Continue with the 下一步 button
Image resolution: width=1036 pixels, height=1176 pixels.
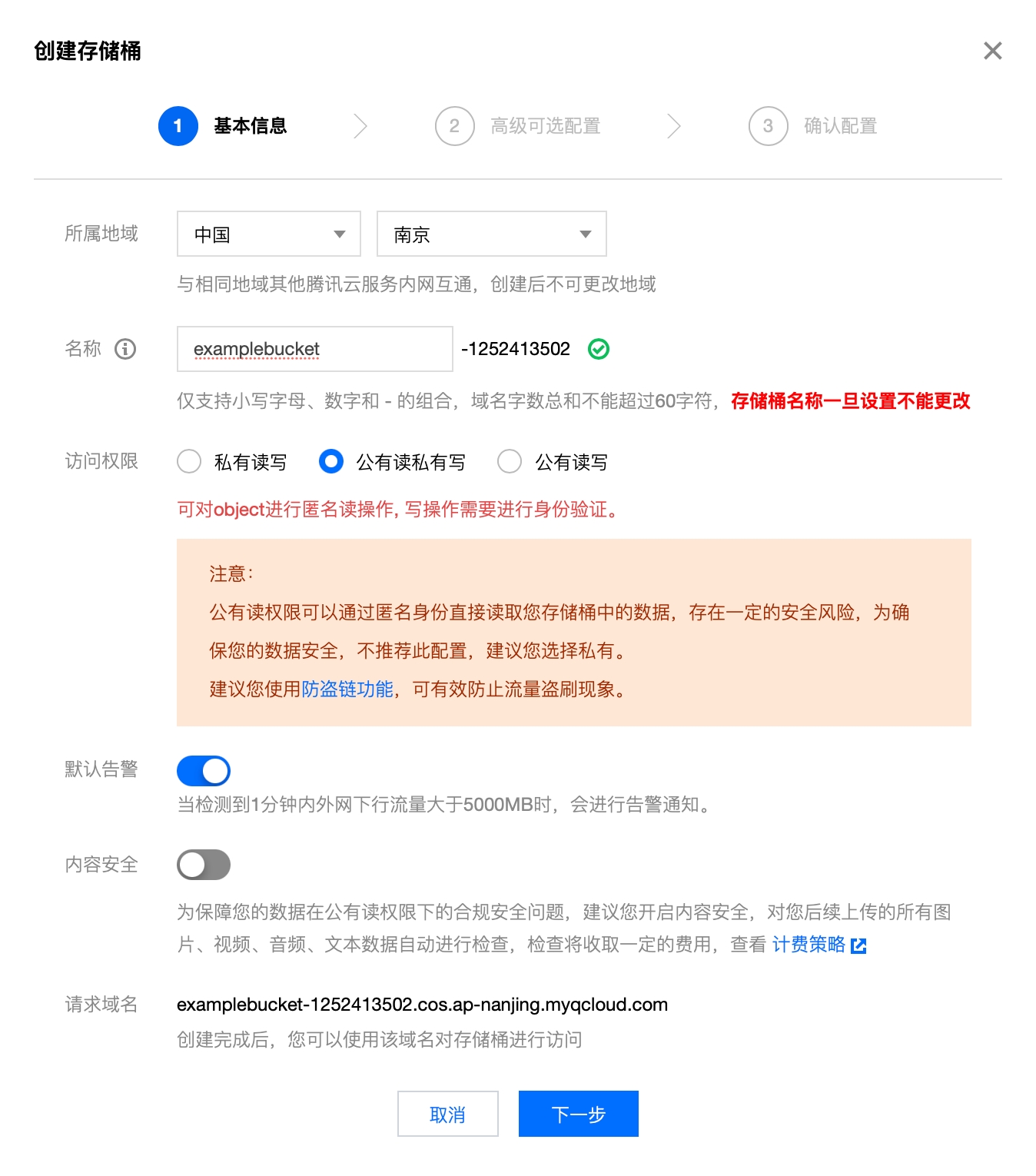click(x=578, y=1114)
